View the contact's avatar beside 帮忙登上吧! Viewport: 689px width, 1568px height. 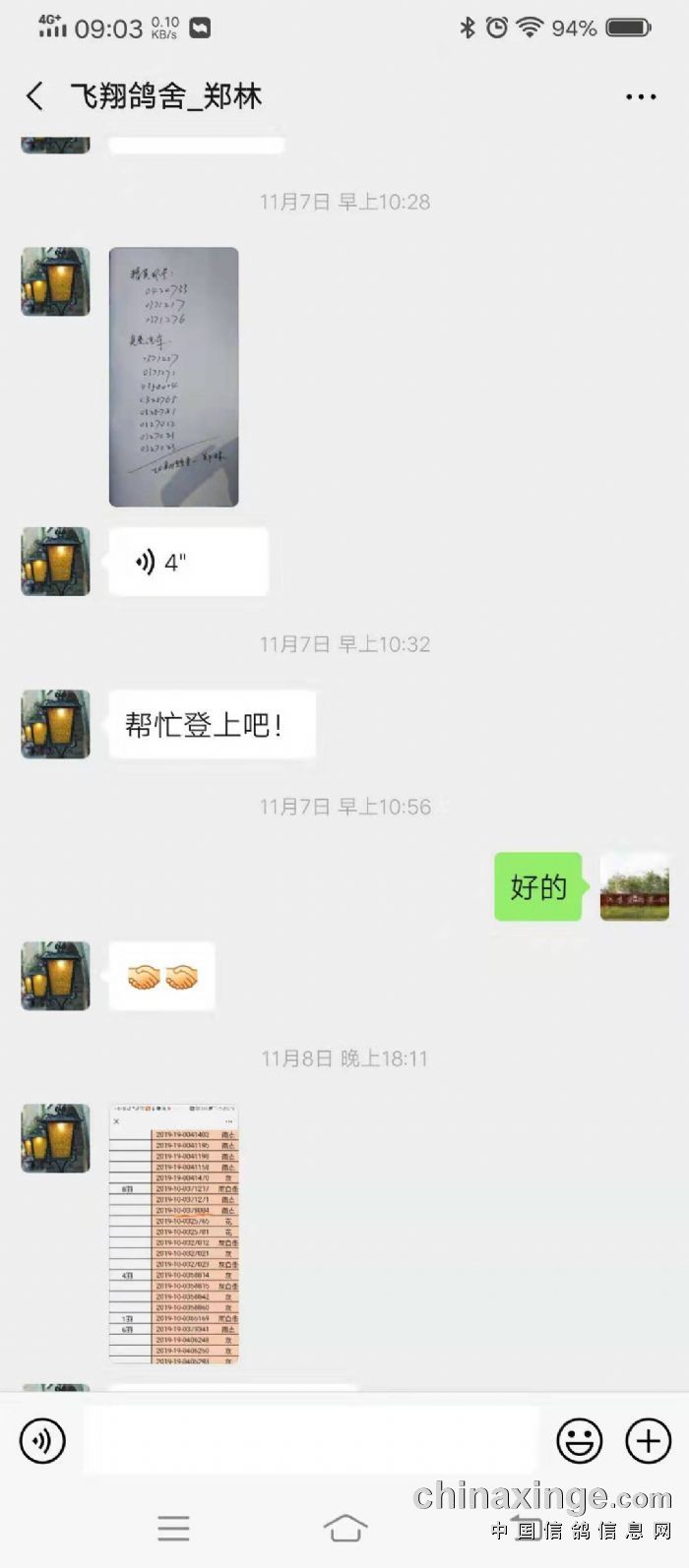click(56, 724)
